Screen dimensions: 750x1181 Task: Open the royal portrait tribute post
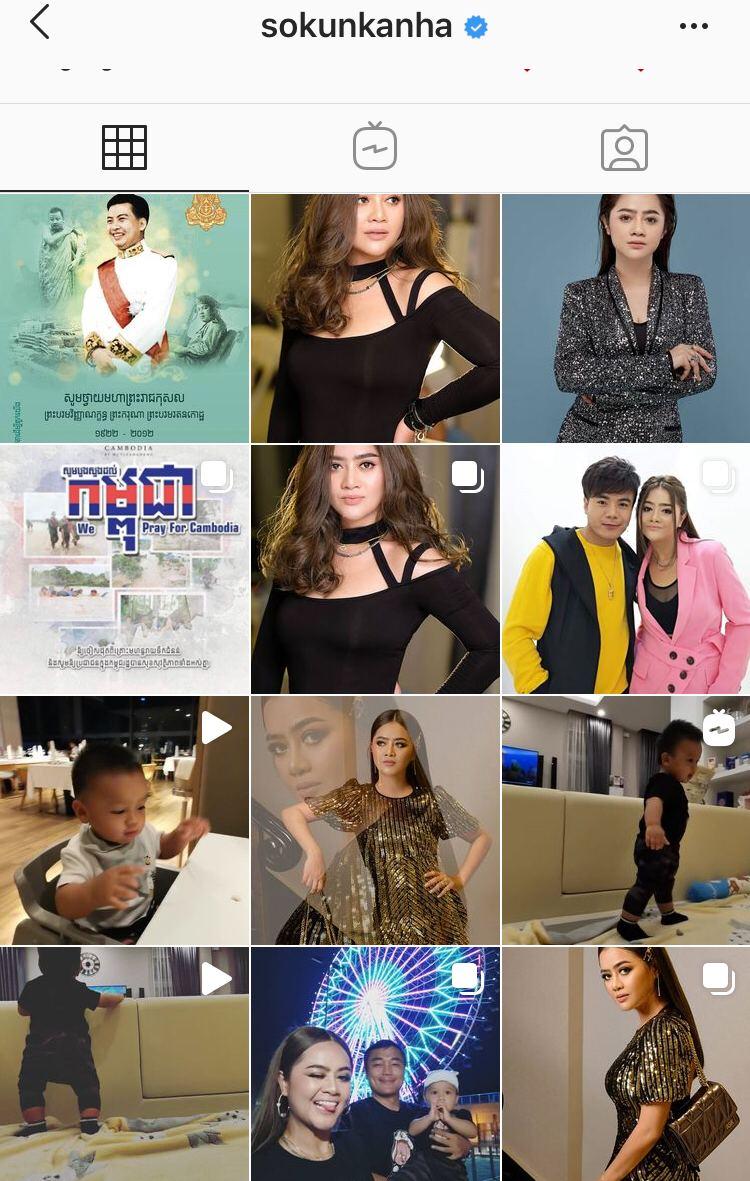coord(124,318)
